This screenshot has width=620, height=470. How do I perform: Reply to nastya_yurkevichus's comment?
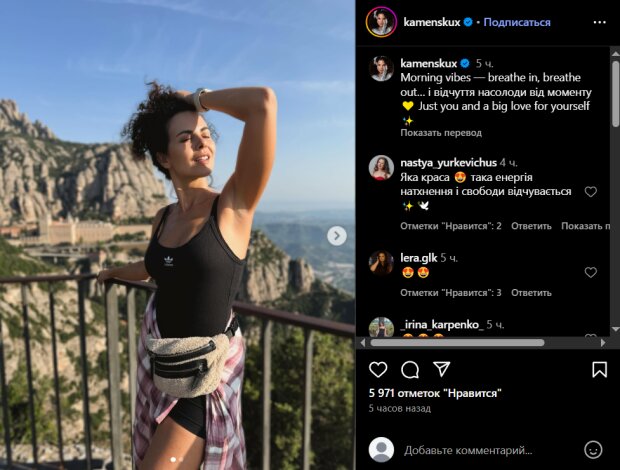(531, 226)
